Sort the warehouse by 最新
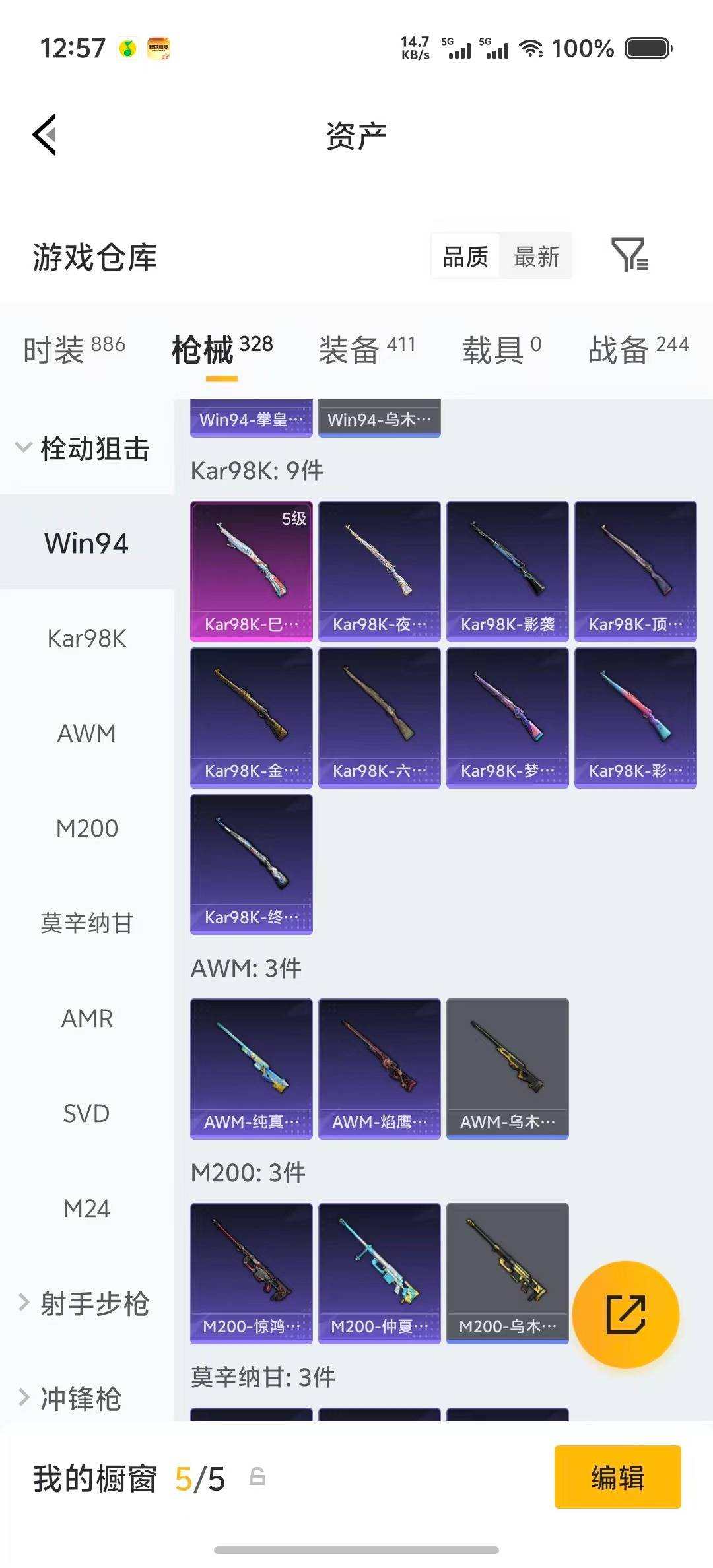Screen dimensions: 713x1568 click(x=536, y=256)
